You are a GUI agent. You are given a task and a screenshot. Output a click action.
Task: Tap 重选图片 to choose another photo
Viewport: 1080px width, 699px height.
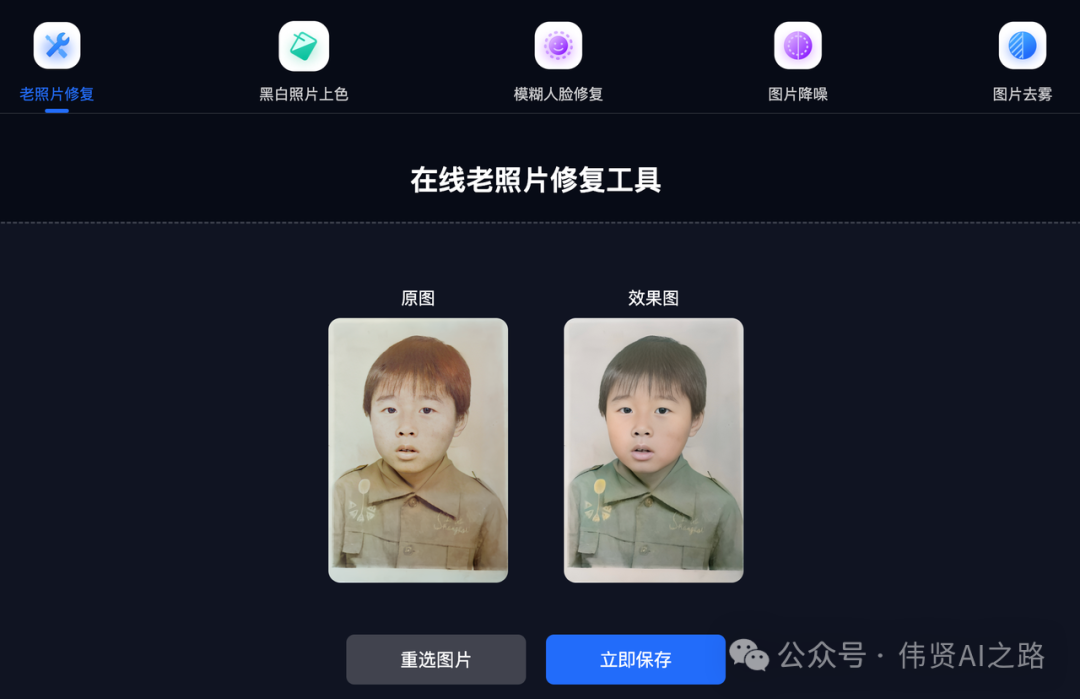coord(436,660)
